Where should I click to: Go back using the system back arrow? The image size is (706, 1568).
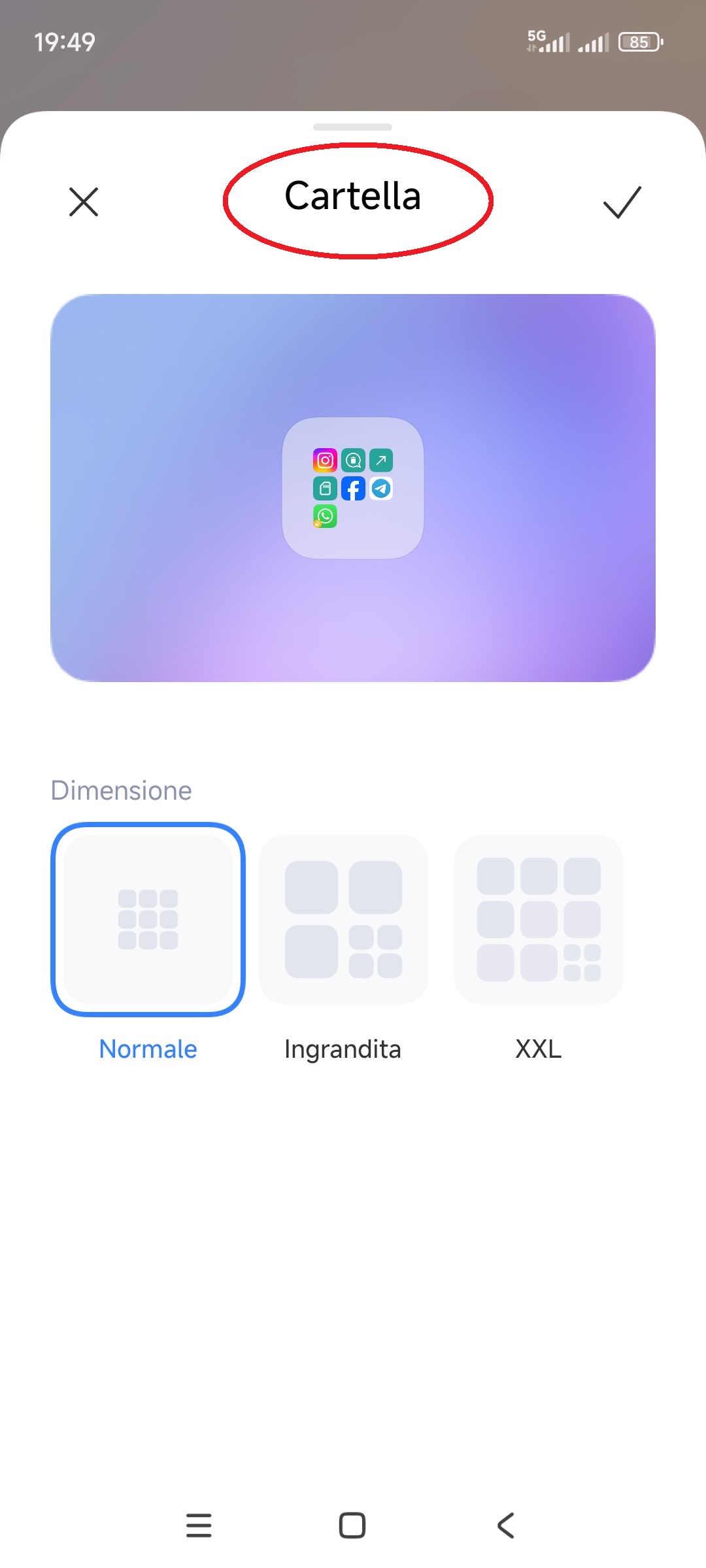pyautogui.click(x=506, y=1526)
